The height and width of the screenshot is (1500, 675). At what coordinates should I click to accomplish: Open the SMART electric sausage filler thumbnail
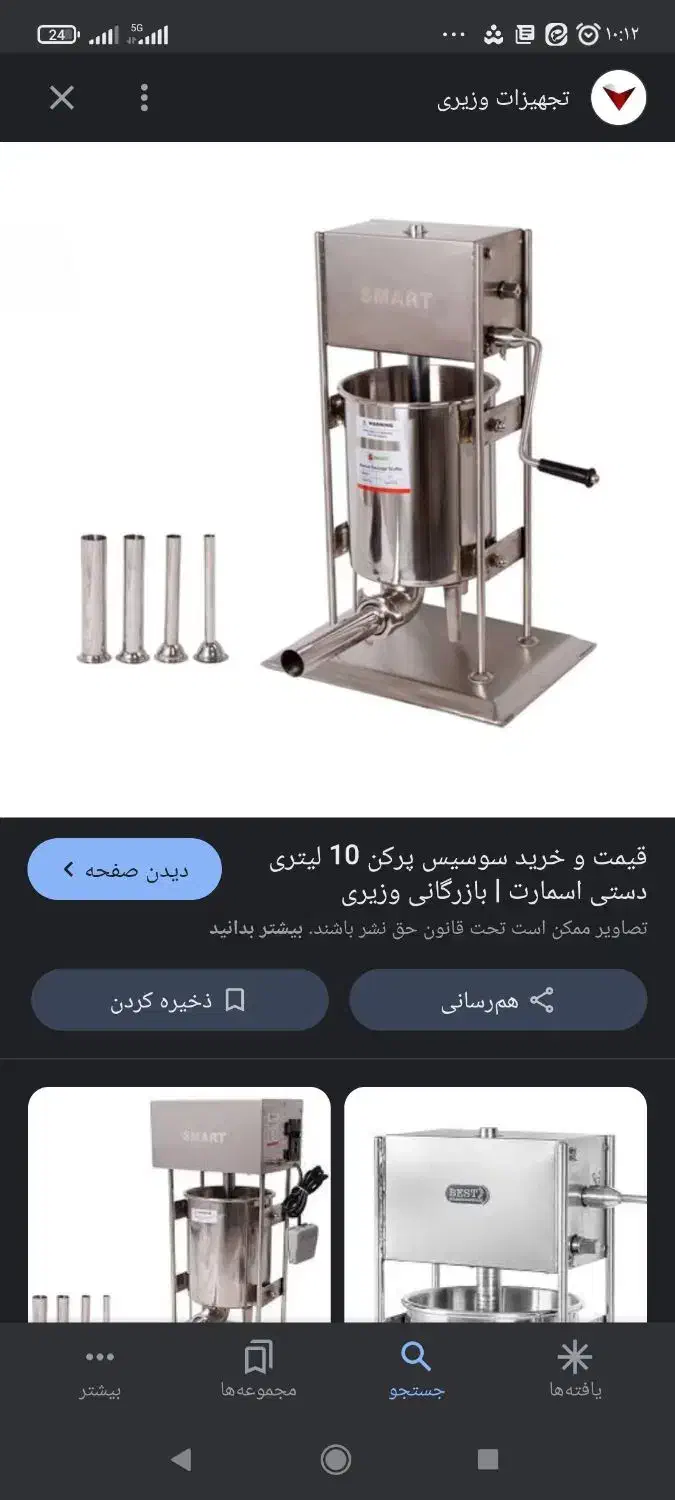click(x=179, y=1205)
